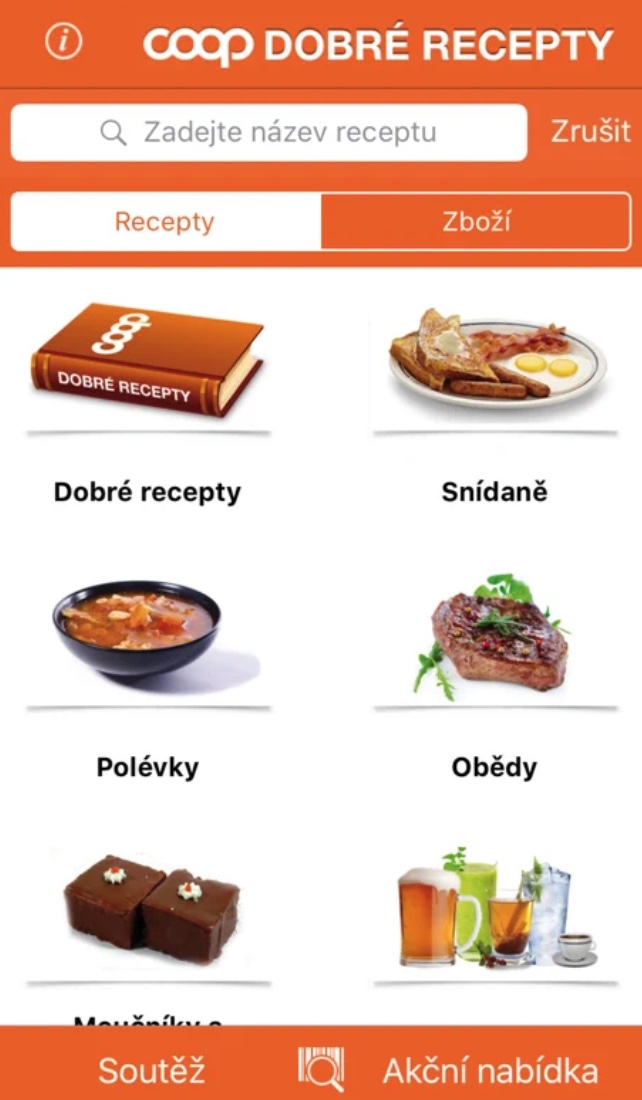Open the Soutěž contest section
Viewport: 642px width, 1100px height.
click(151, 1071)
